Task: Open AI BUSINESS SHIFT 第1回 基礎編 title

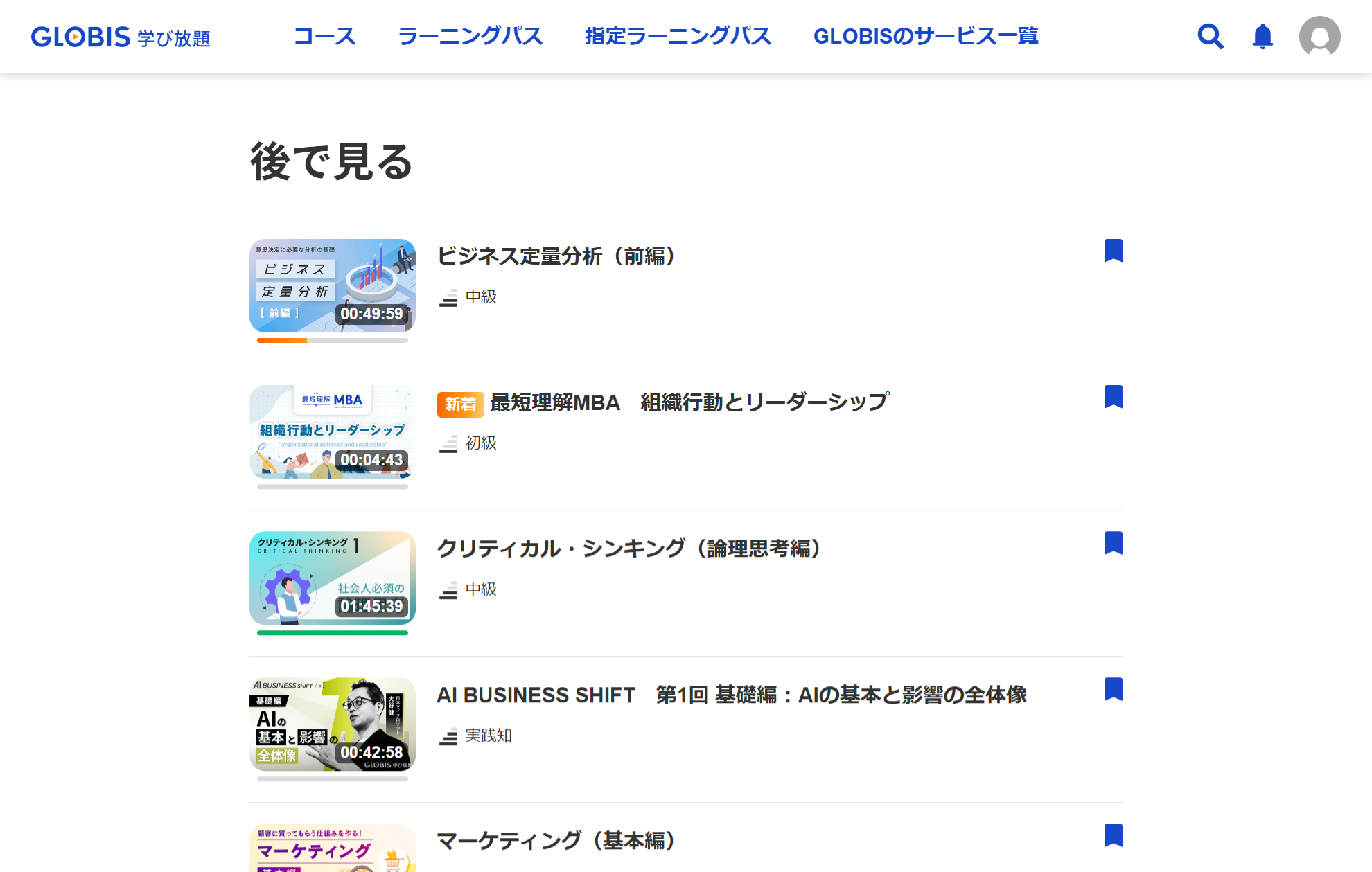Action: pyautogui.click(x=731, y=695)
